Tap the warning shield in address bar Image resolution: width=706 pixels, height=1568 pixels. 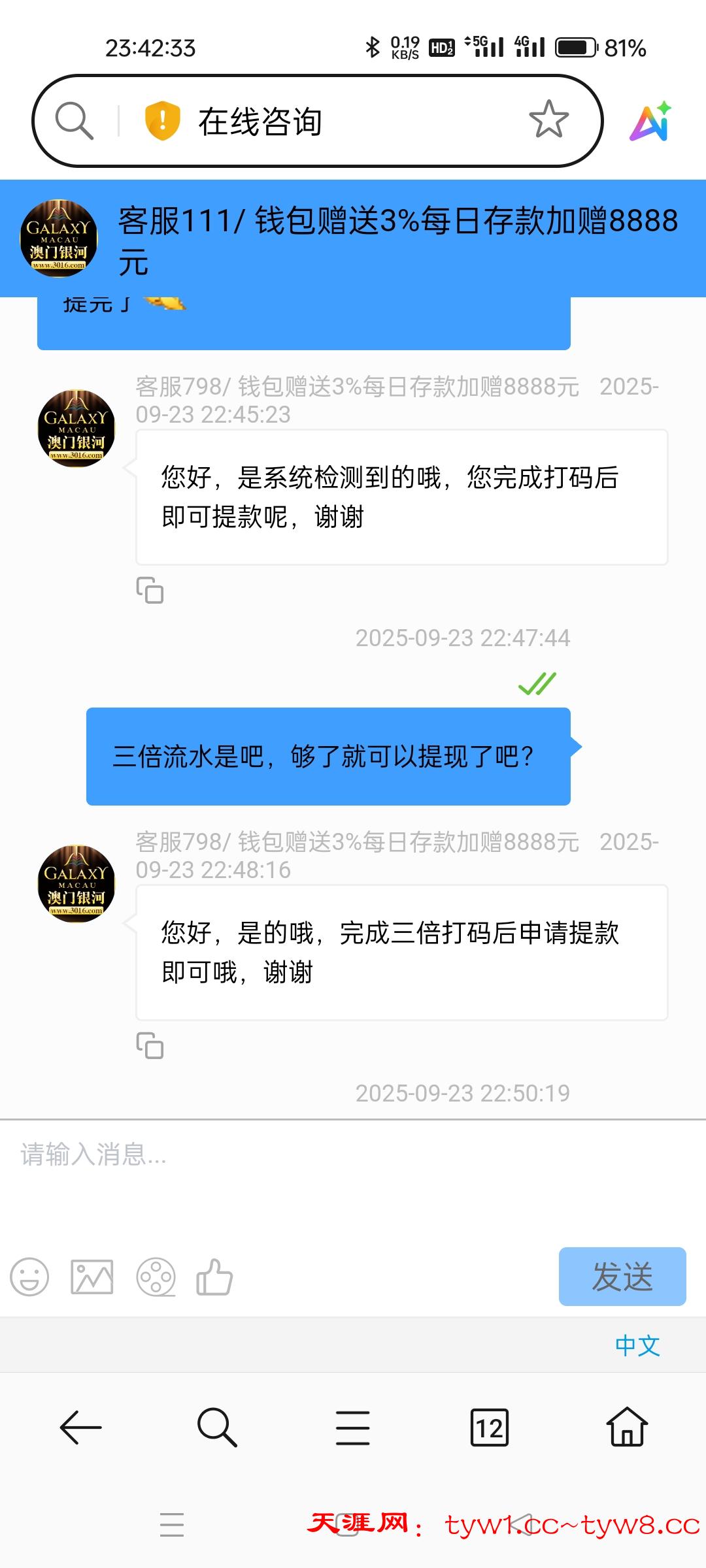click(x=162, y=120)
